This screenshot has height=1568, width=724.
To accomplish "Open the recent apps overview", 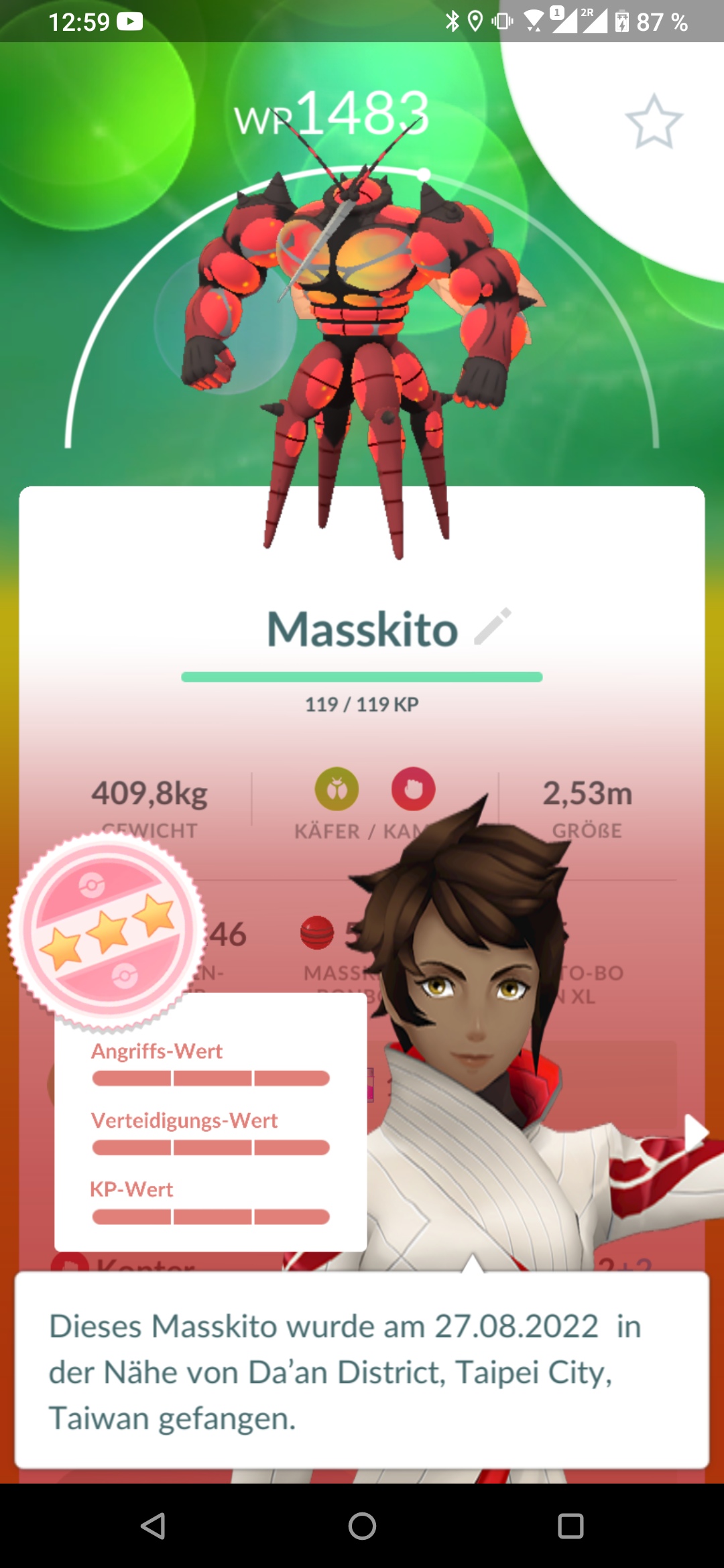I will click(x=570, y=1526).
